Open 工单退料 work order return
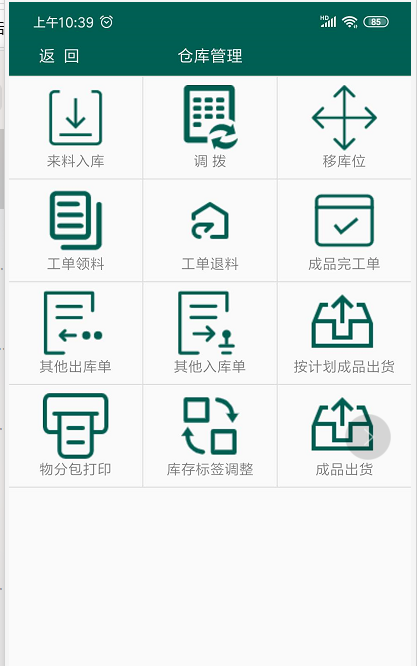The height and width of the screenshot is (666, 417). (x=210, y=230)
